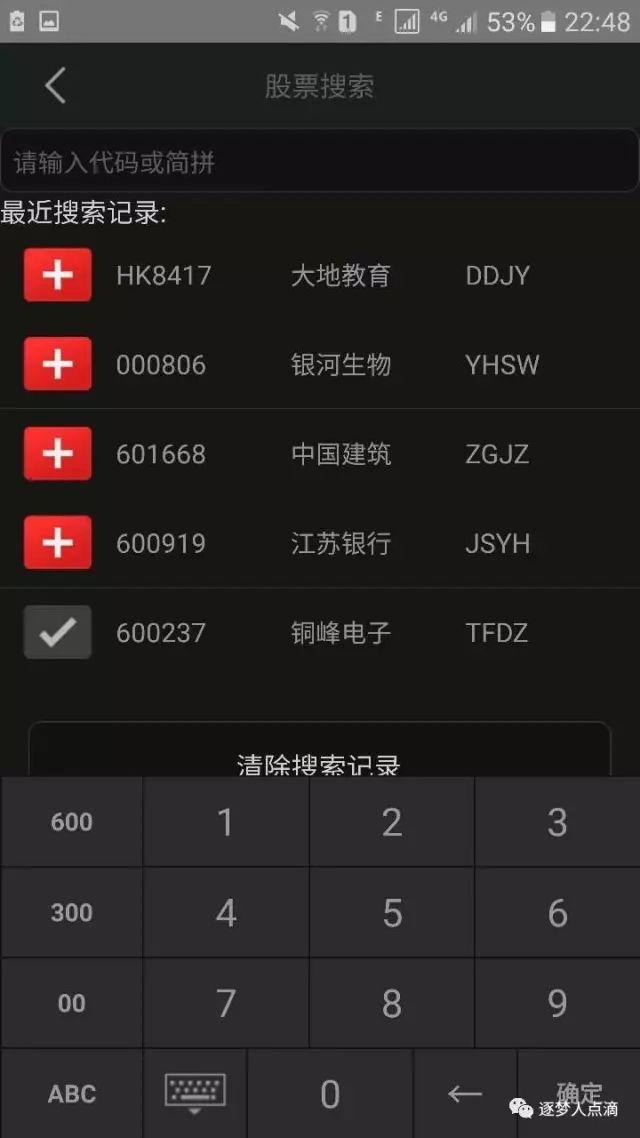Viewport: 640px width, 1138px height.
Task: Confirm the entry with the 确定 key
Action: click(x=579, y=1094)
